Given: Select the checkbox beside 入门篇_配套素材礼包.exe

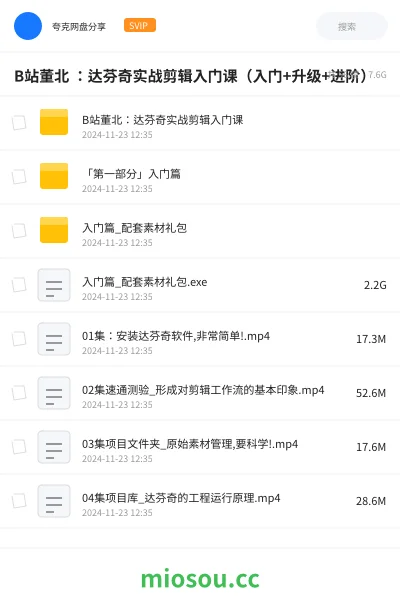Looking at the screenshot, I should coord(19,285).
